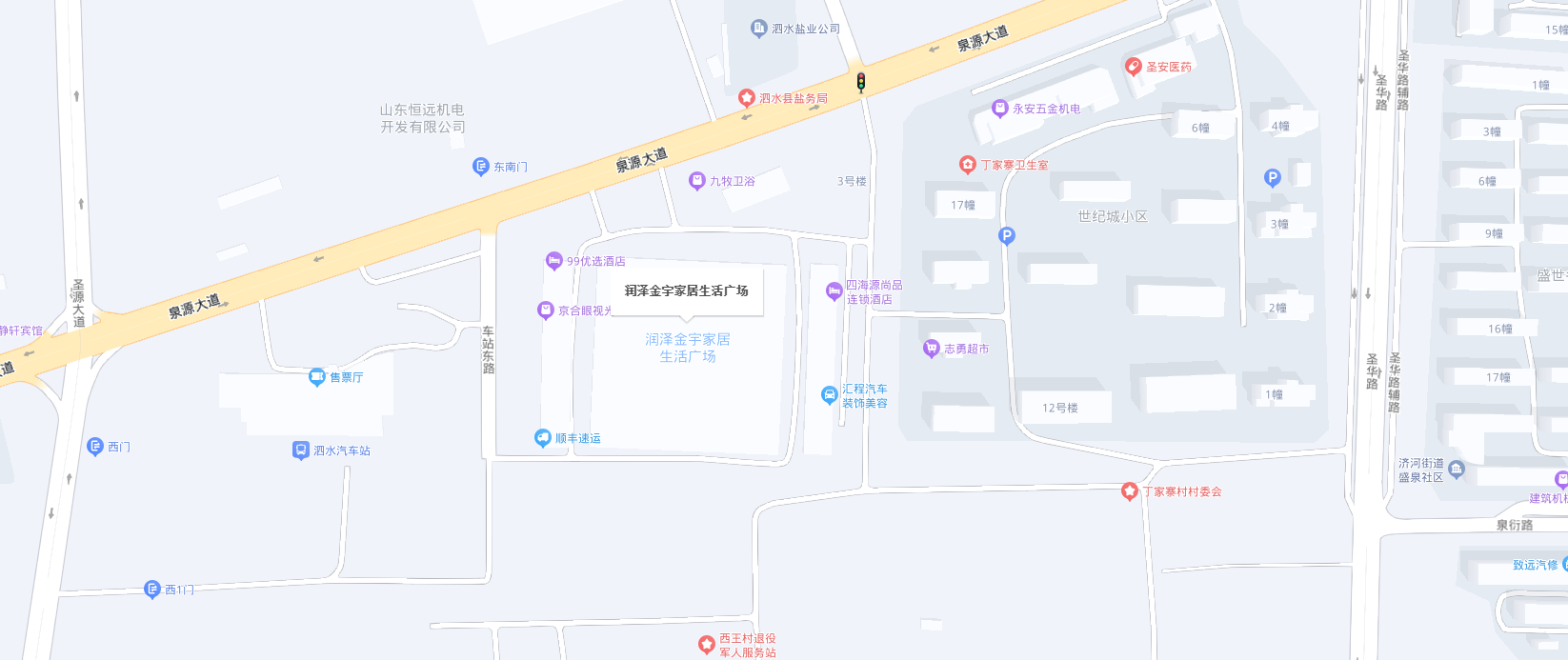
Task: Open the 泗水盐业公司 map marker
Action: click(x=758, y=29)
